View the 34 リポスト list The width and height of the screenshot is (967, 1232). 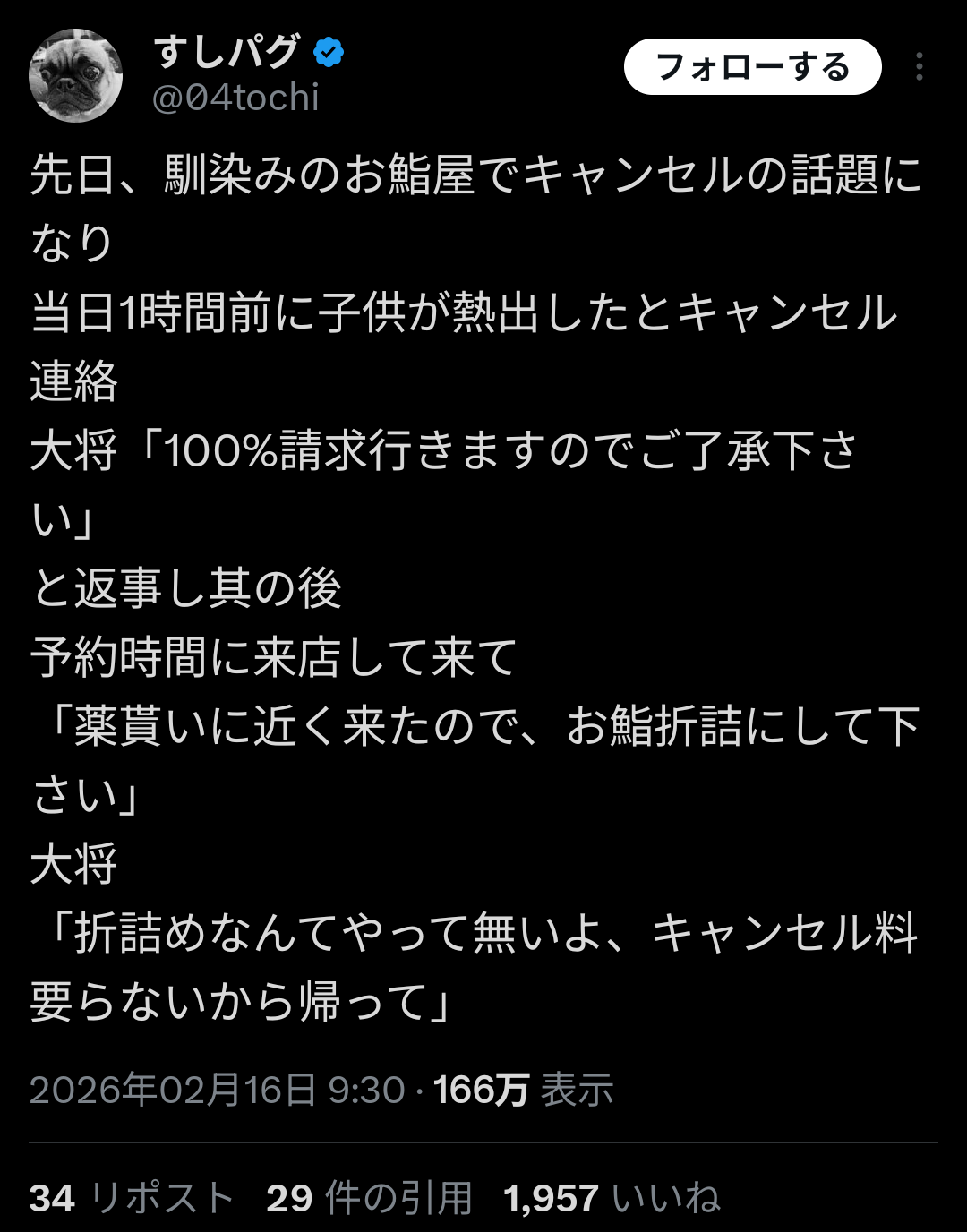(x=131, y=1198)
